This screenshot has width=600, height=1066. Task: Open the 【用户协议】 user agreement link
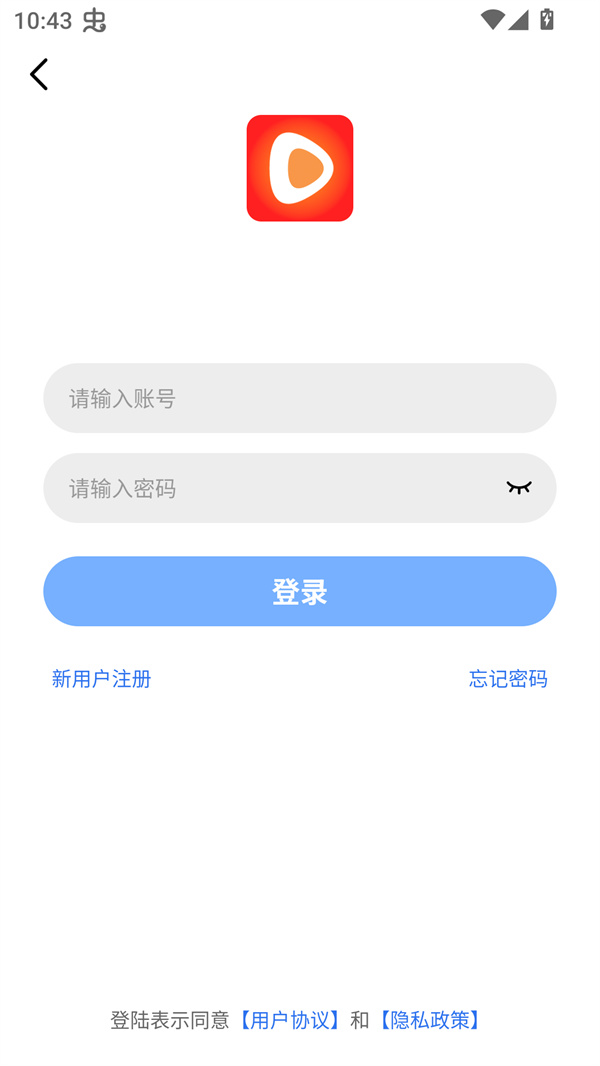pyautogui.click(x=290, y=1020)
